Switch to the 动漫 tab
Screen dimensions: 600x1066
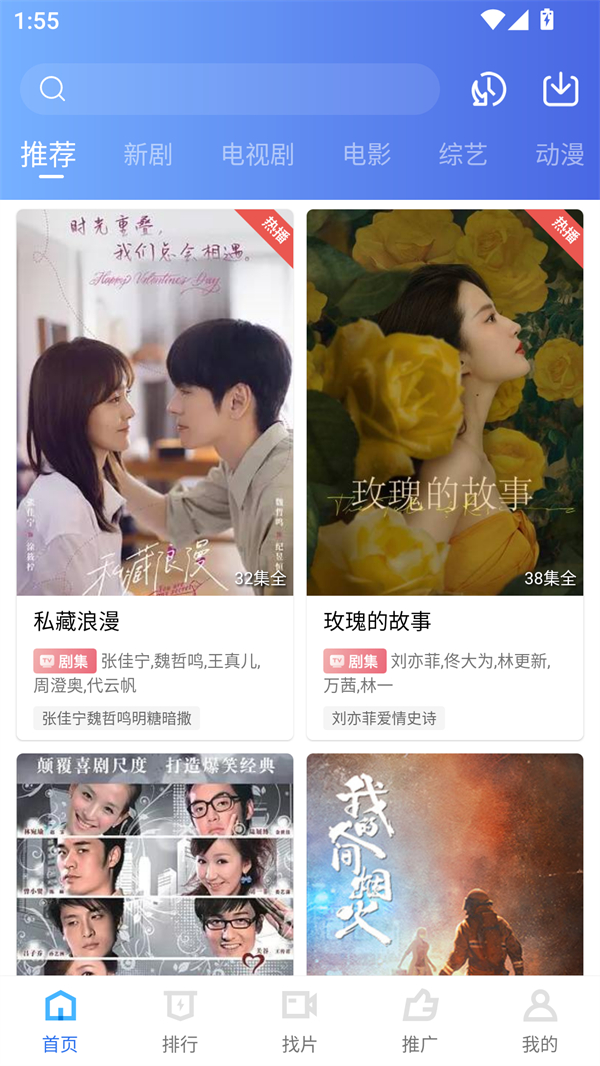click(560, 155)
